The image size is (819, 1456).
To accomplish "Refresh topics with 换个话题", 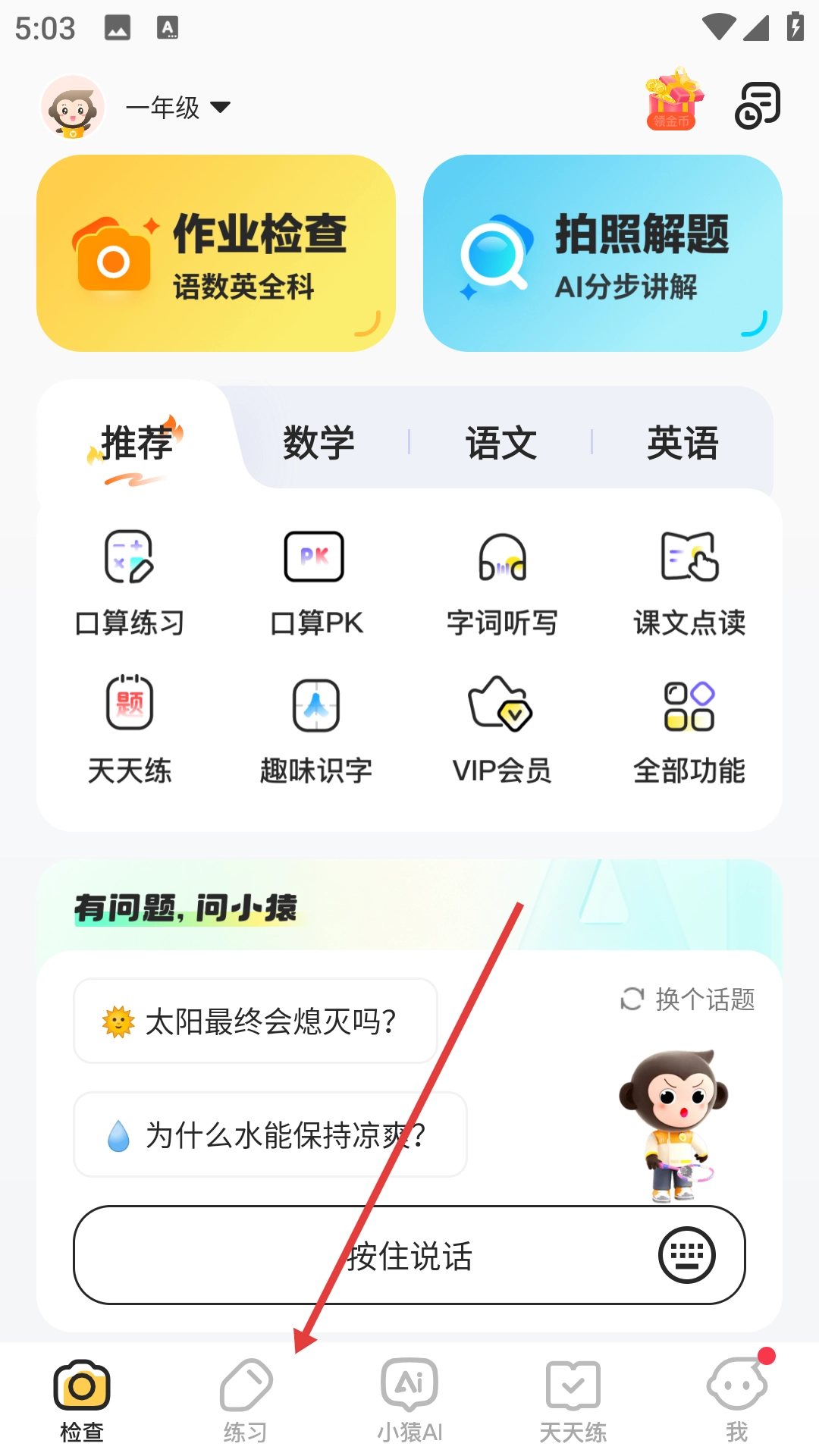I will click(x=688, y=999).
